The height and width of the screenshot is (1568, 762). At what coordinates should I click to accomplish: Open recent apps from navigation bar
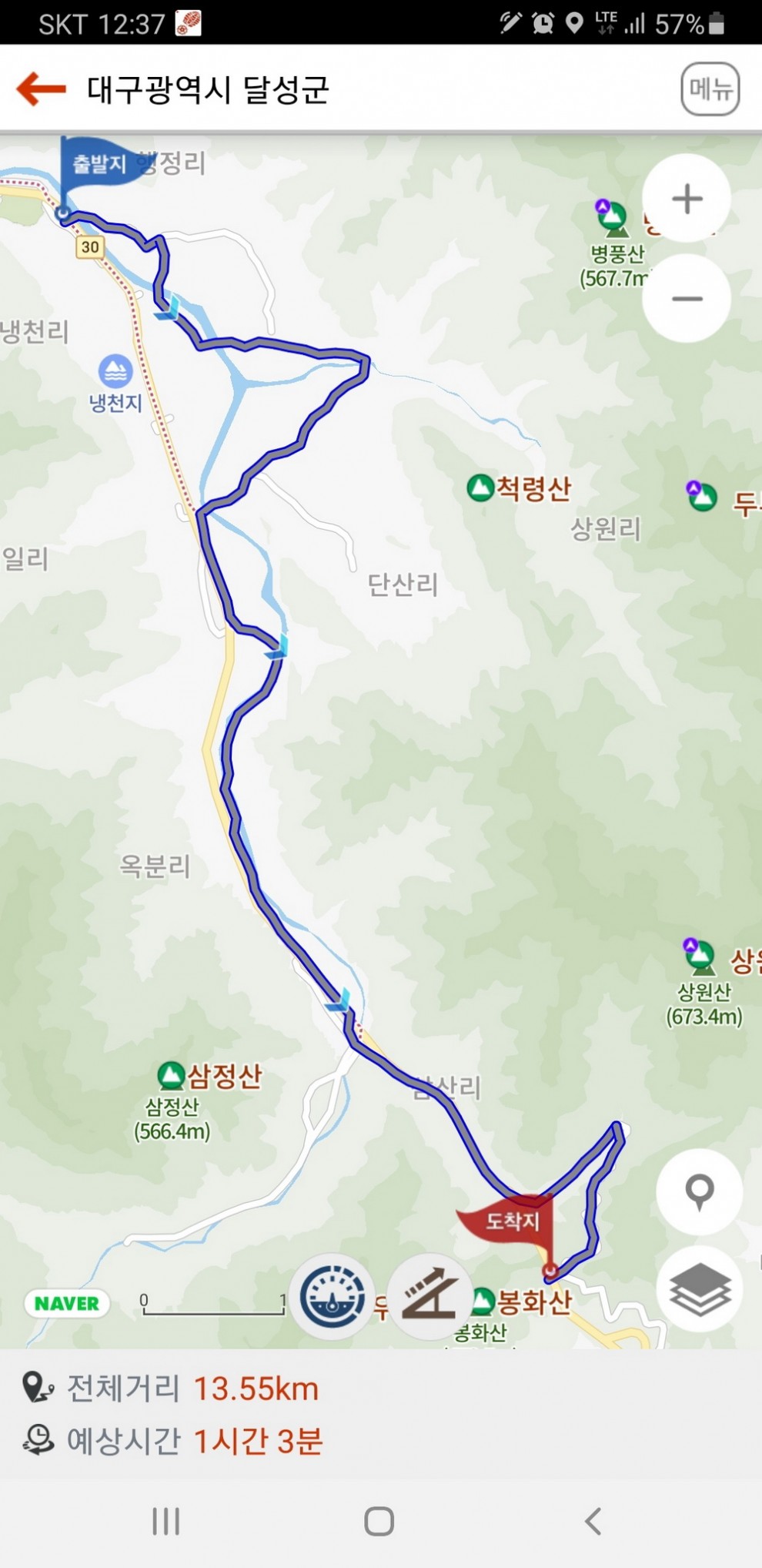pos(165,1521)
